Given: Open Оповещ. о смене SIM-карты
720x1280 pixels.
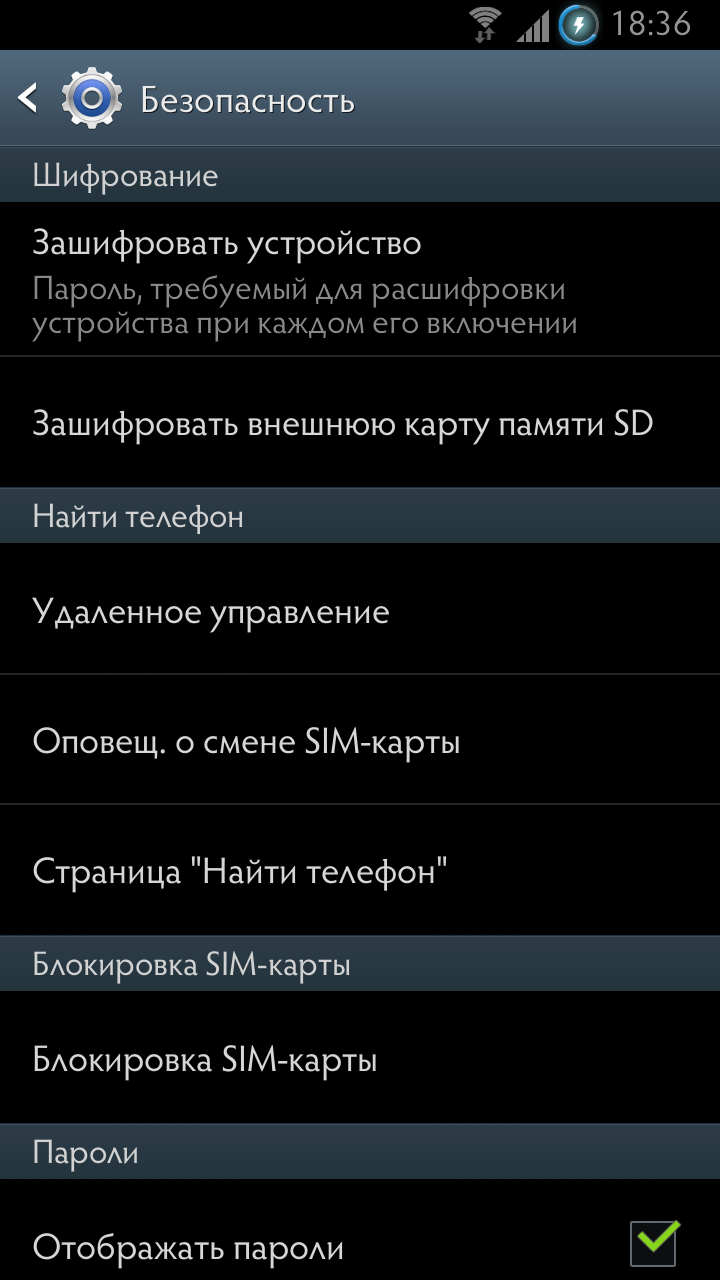Looking at the screenshot, I should pos(360,740).
